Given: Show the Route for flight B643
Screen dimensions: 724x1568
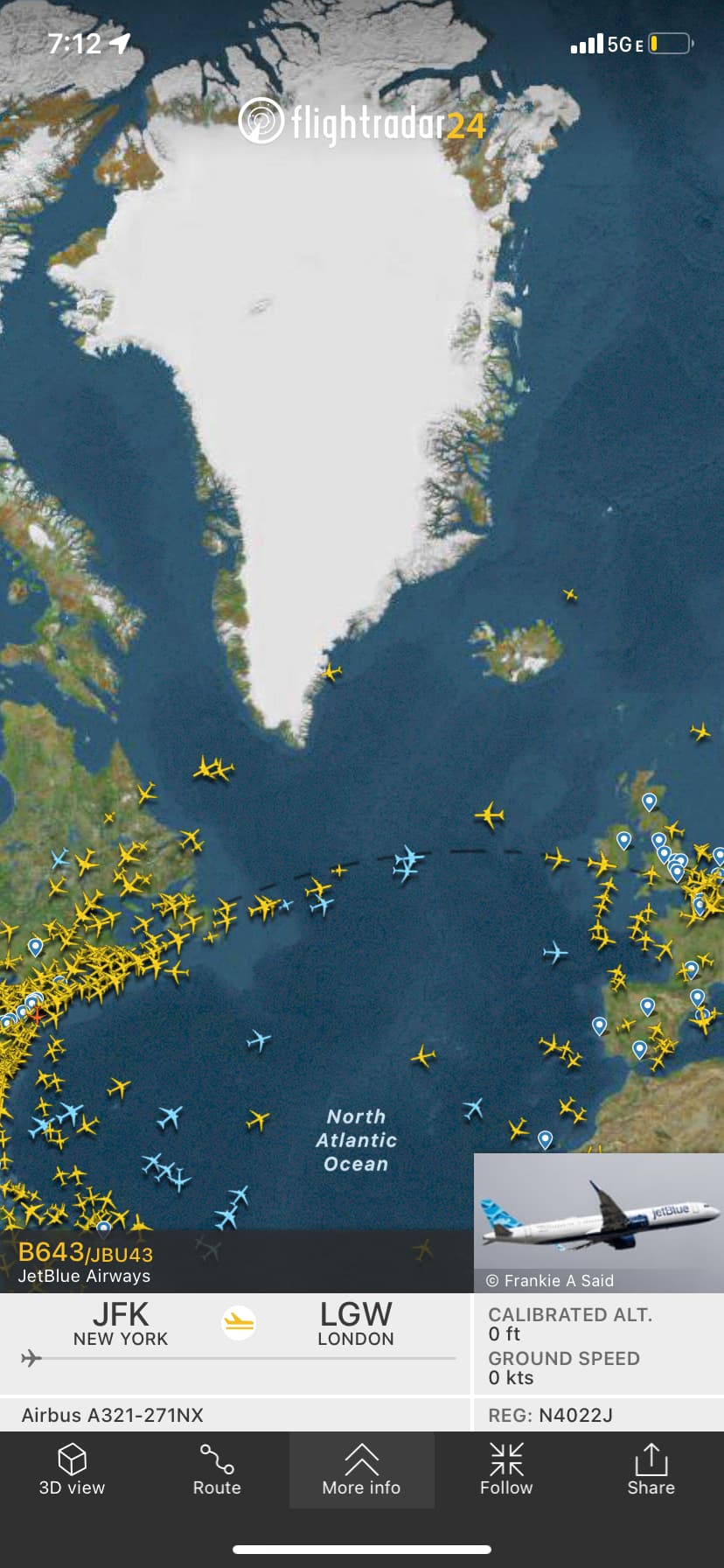Looking at the screenshot, I should [217, 1470].
